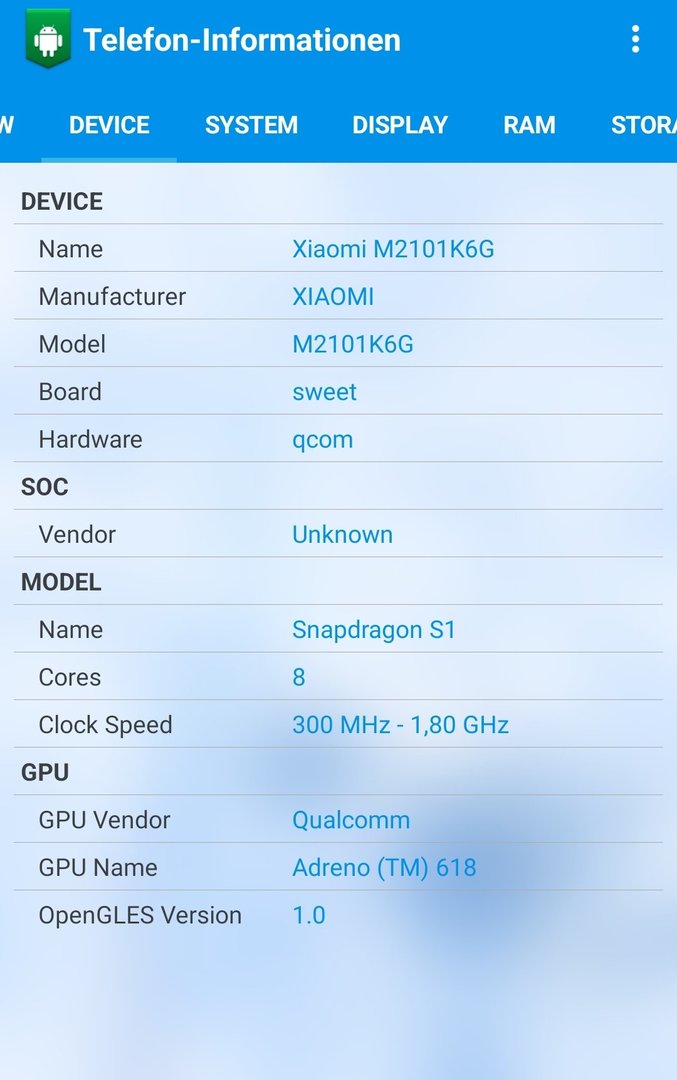The width and height of the screenshot is (677, 1080).
Task: Switch to the DISPLAY tab
Action: tap(400, 125)
